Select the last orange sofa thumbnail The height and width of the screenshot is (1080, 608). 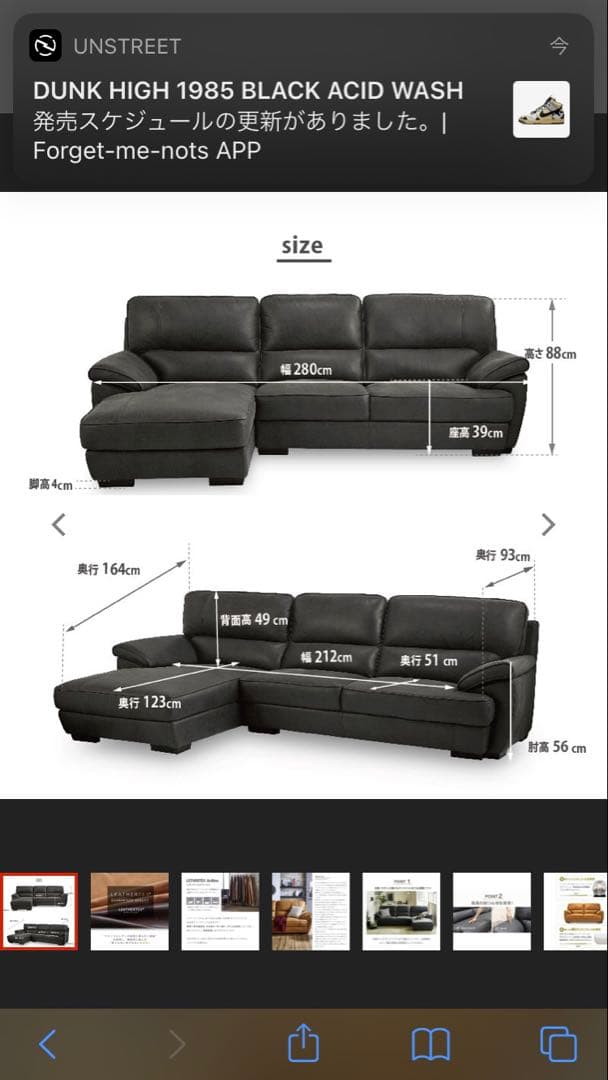pos(576,911)
